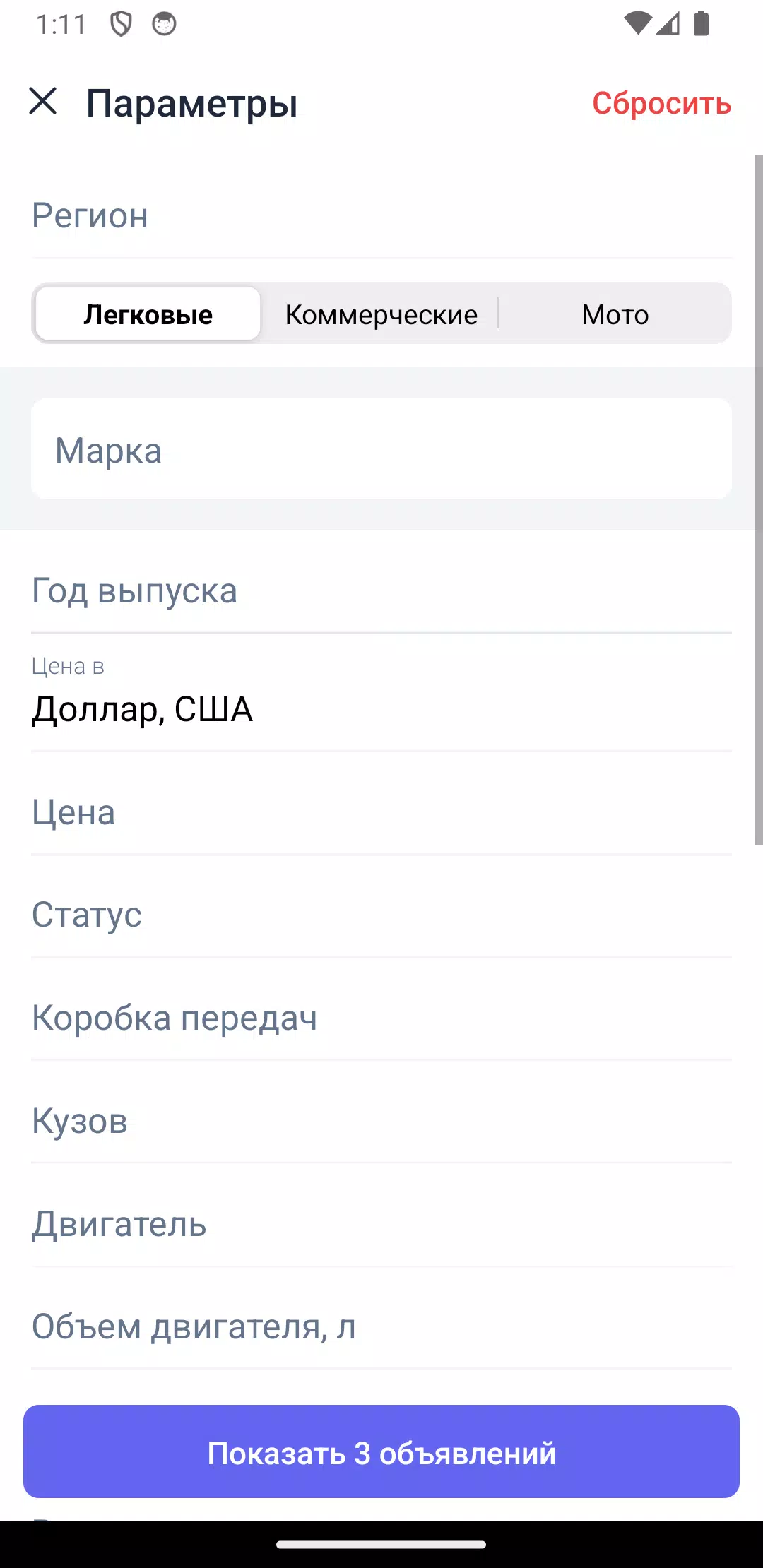Select the Легковые segment
This screenshot has width=763, height=1568.
pos(148,314)
